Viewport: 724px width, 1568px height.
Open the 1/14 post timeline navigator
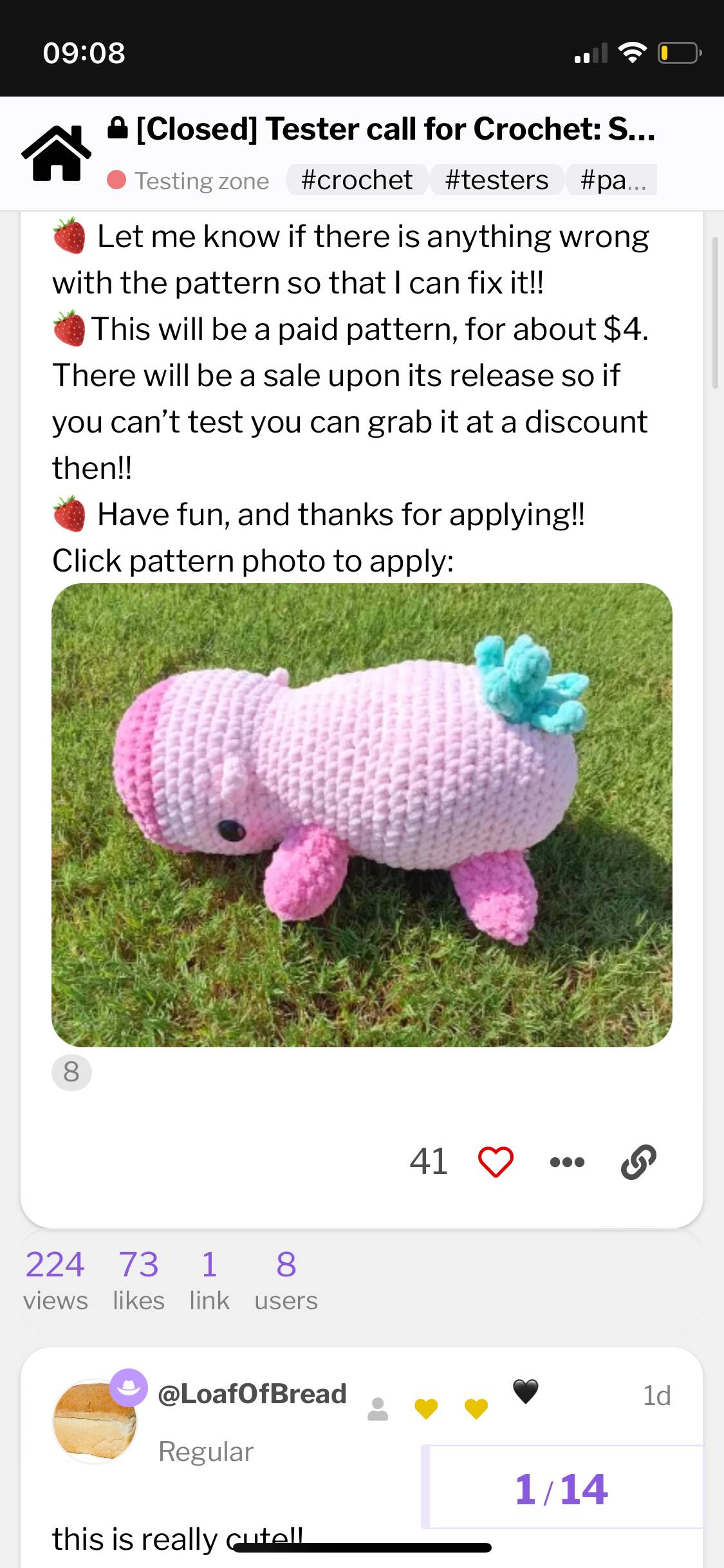point(562,1487)
